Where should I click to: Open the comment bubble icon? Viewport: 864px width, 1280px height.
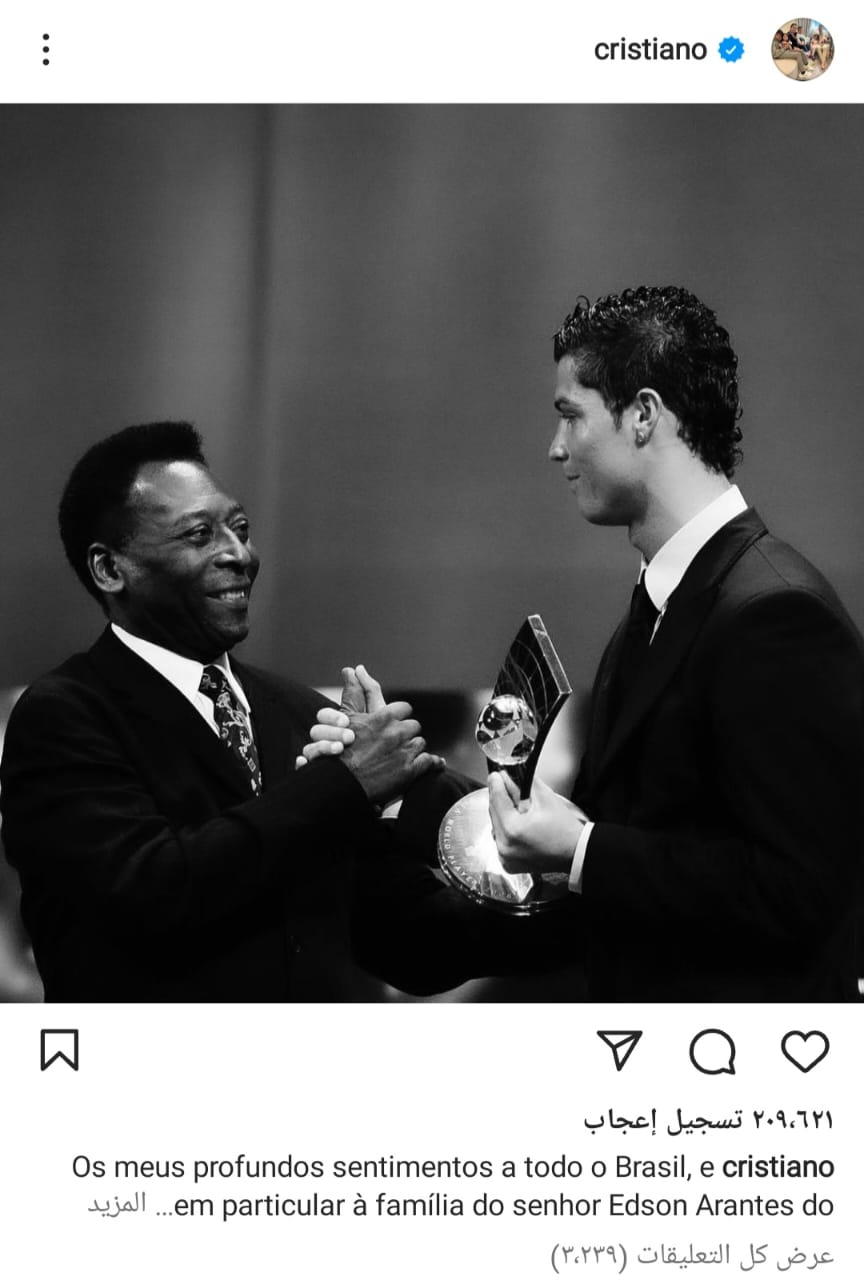712,1052
